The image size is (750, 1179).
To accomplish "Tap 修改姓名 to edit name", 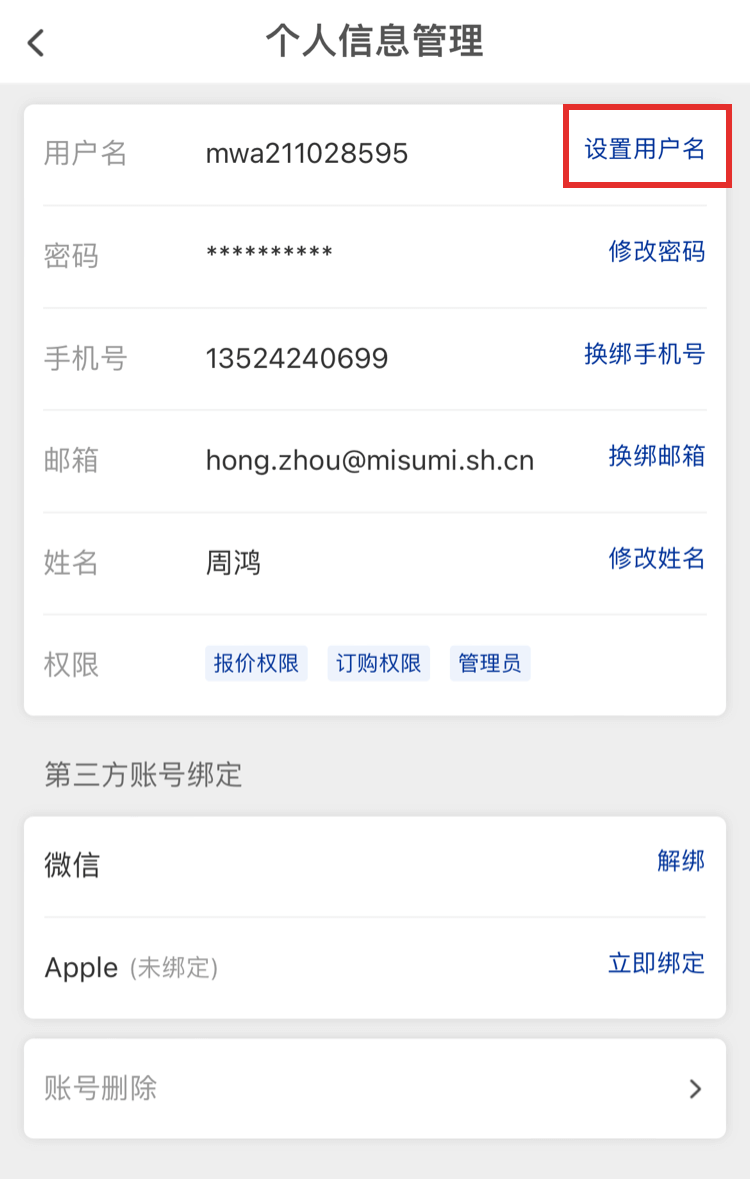I will pyautogui.click(x=656, y=559).
